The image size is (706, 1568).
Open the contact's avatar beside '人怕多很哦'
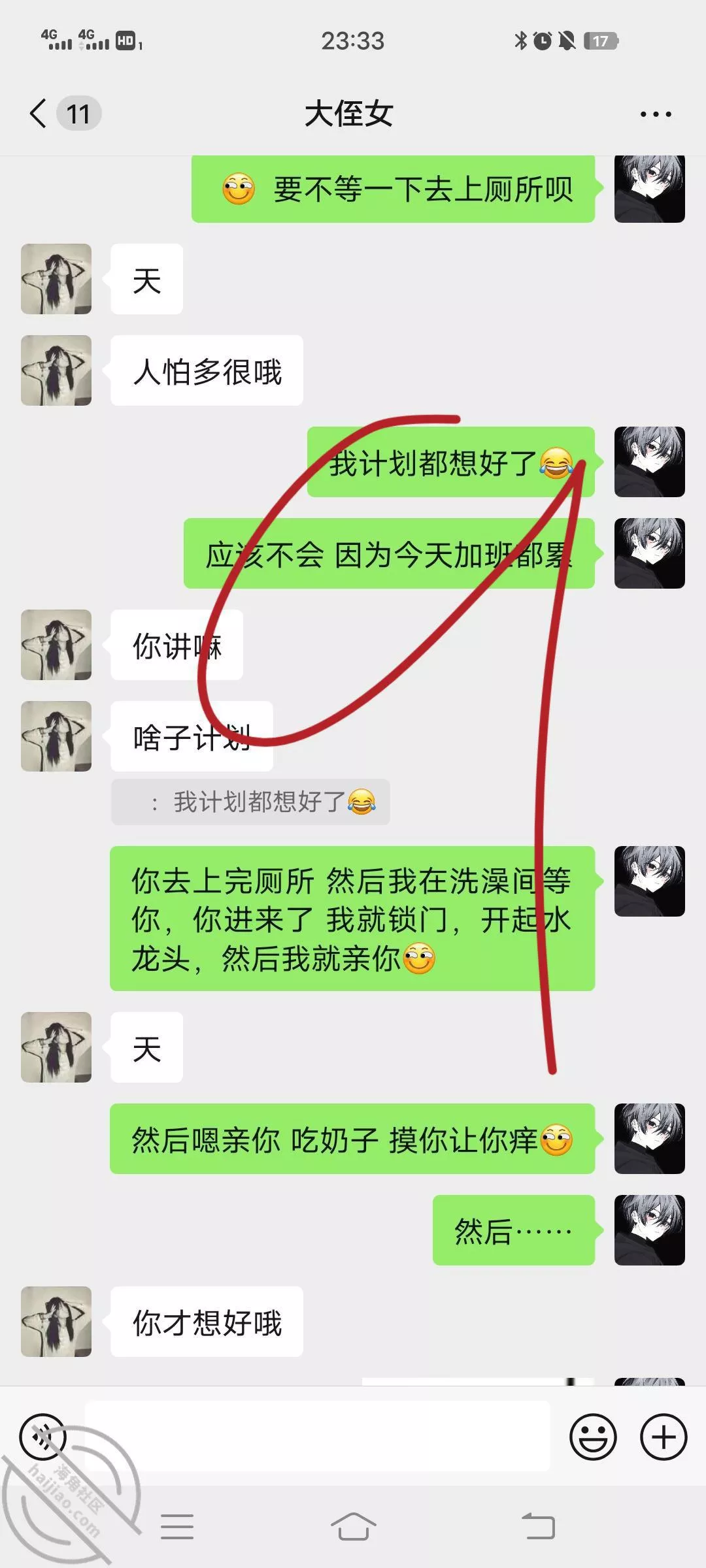click(x=56, y=370)
